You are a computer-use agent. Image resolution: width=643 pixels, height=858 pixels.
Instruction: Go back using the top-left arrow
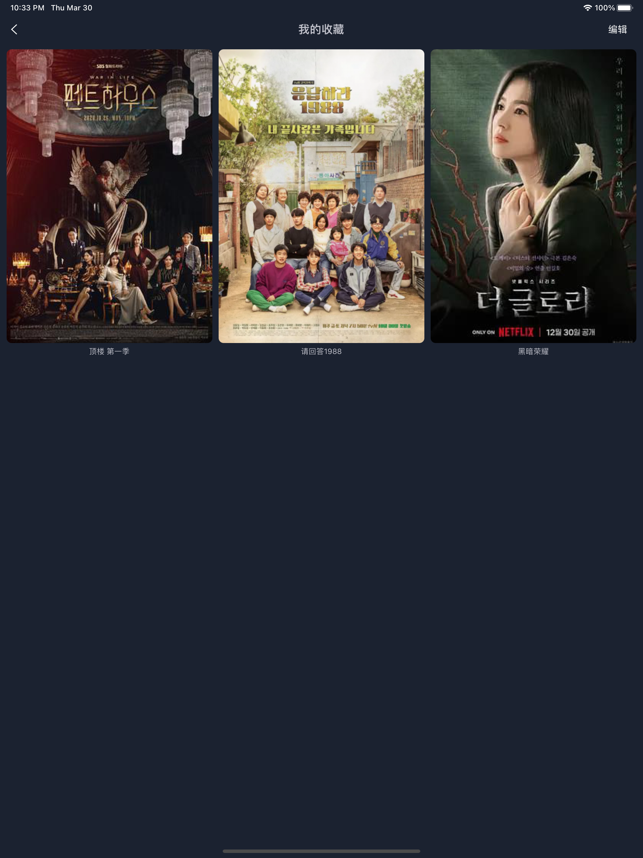[14, 30]
